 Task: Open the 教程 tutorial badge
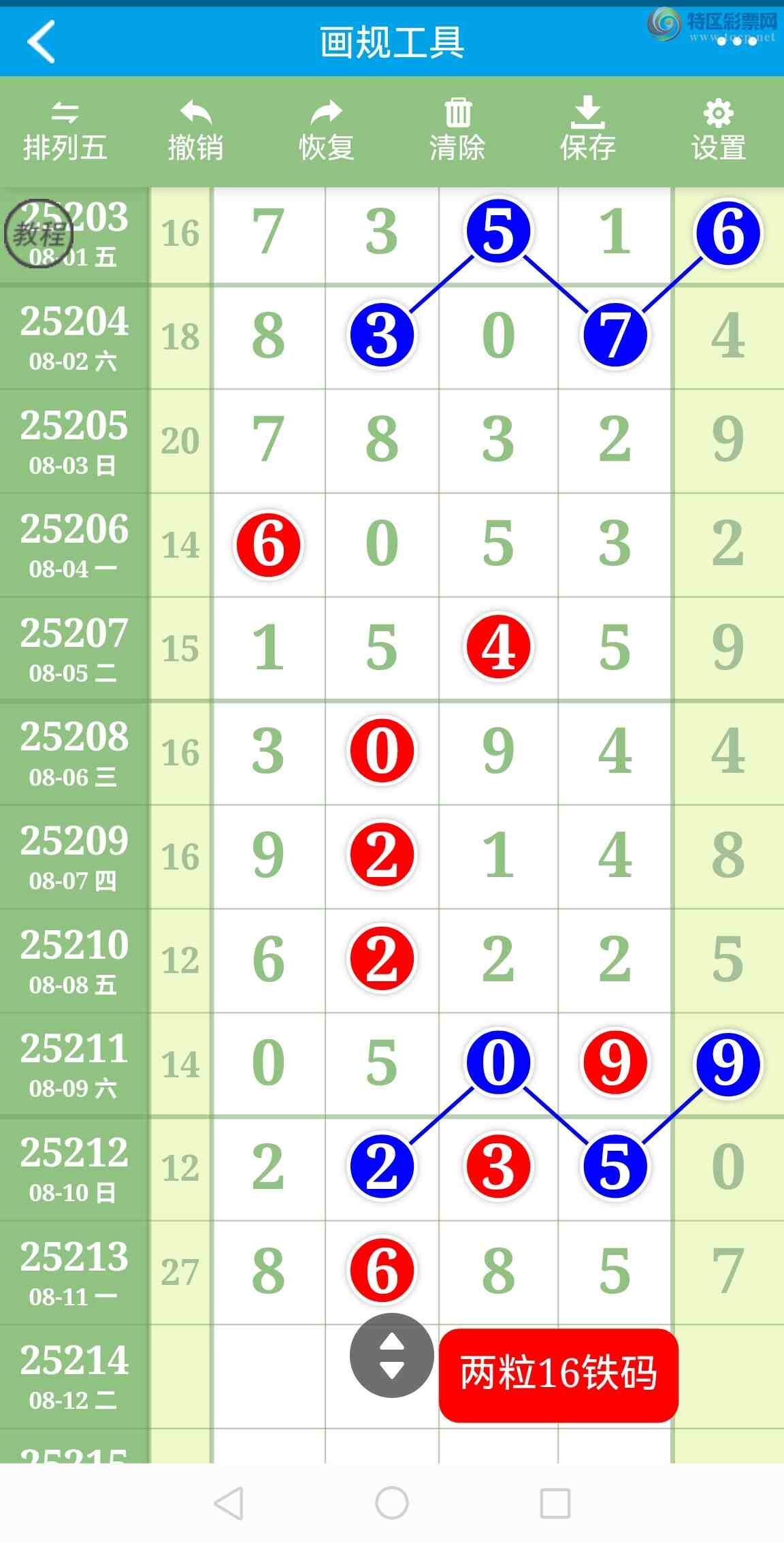pos(39,234)
